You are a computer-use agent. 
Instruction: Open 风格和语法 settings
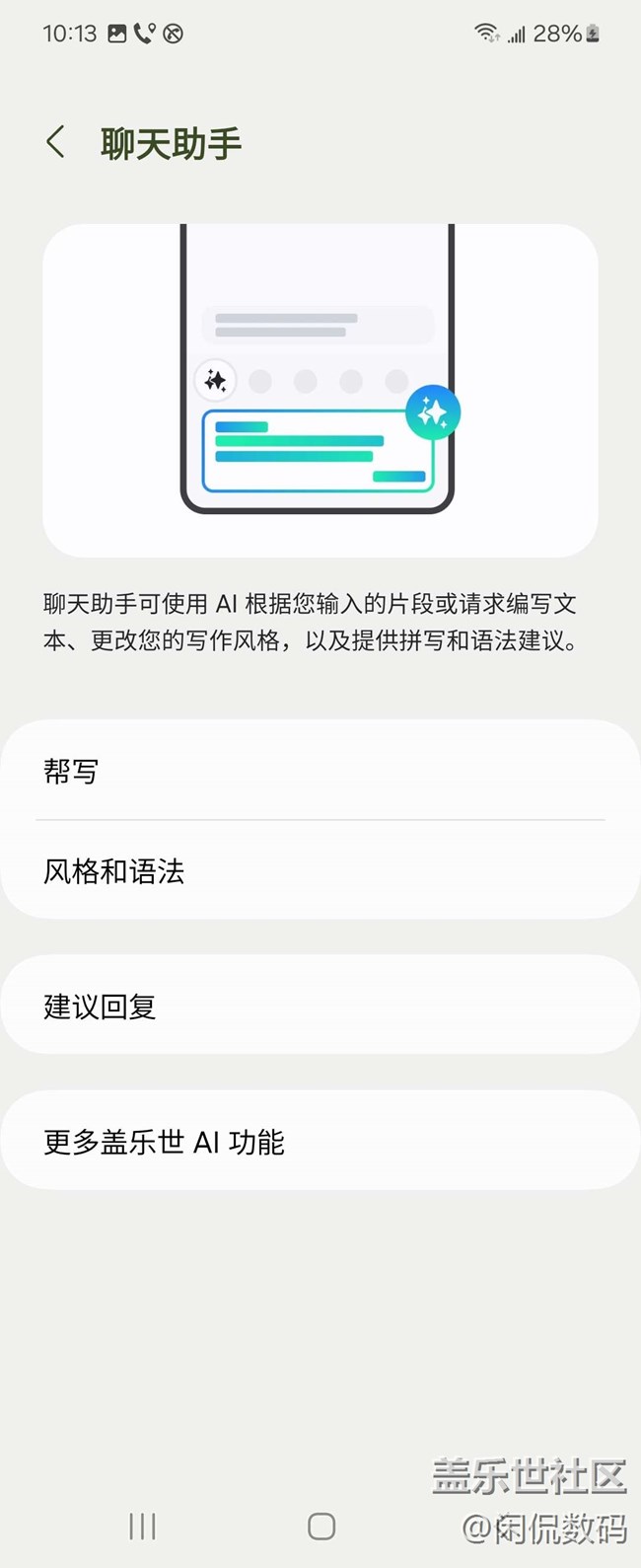[x=320, y=871]
